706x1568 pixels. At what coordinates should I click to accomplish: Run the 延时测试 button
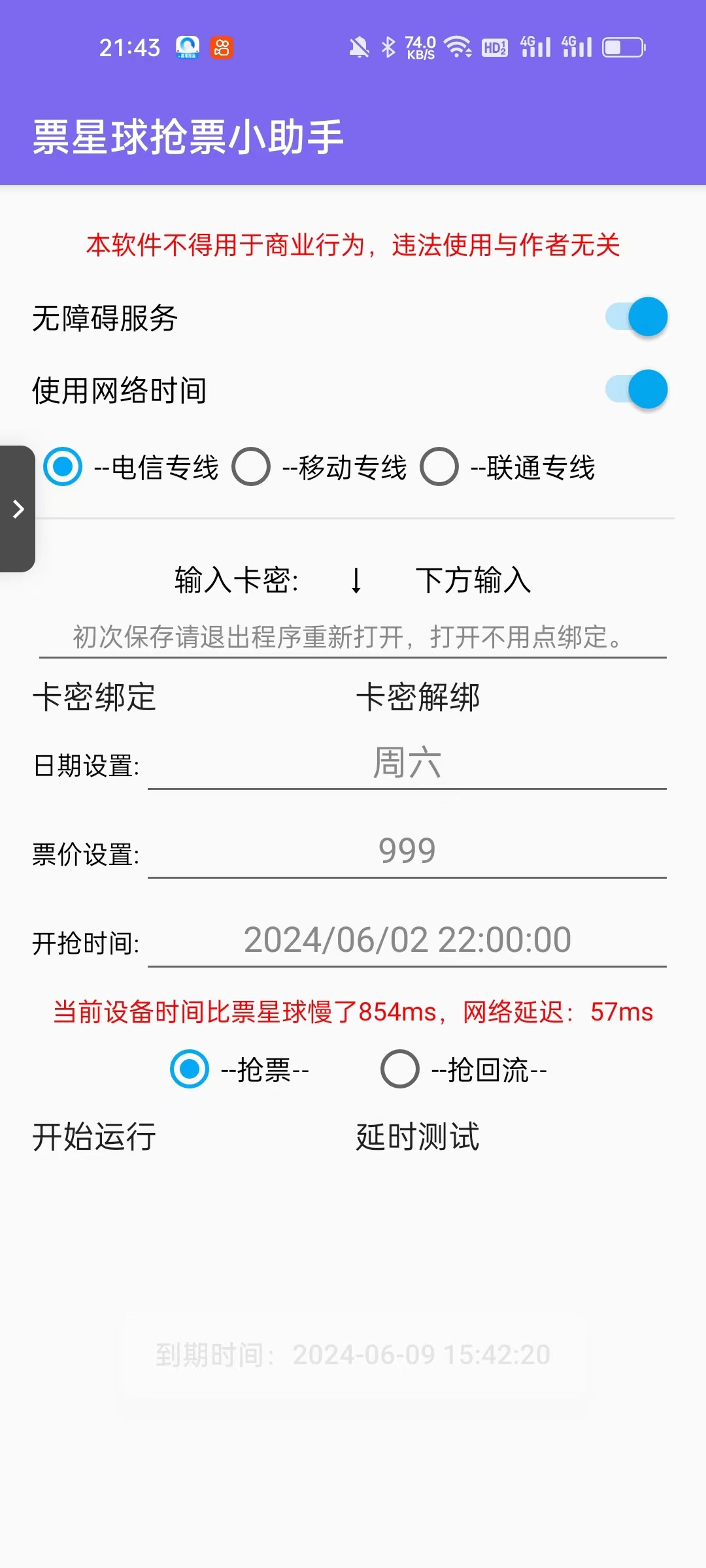(x=418, y=1137)
